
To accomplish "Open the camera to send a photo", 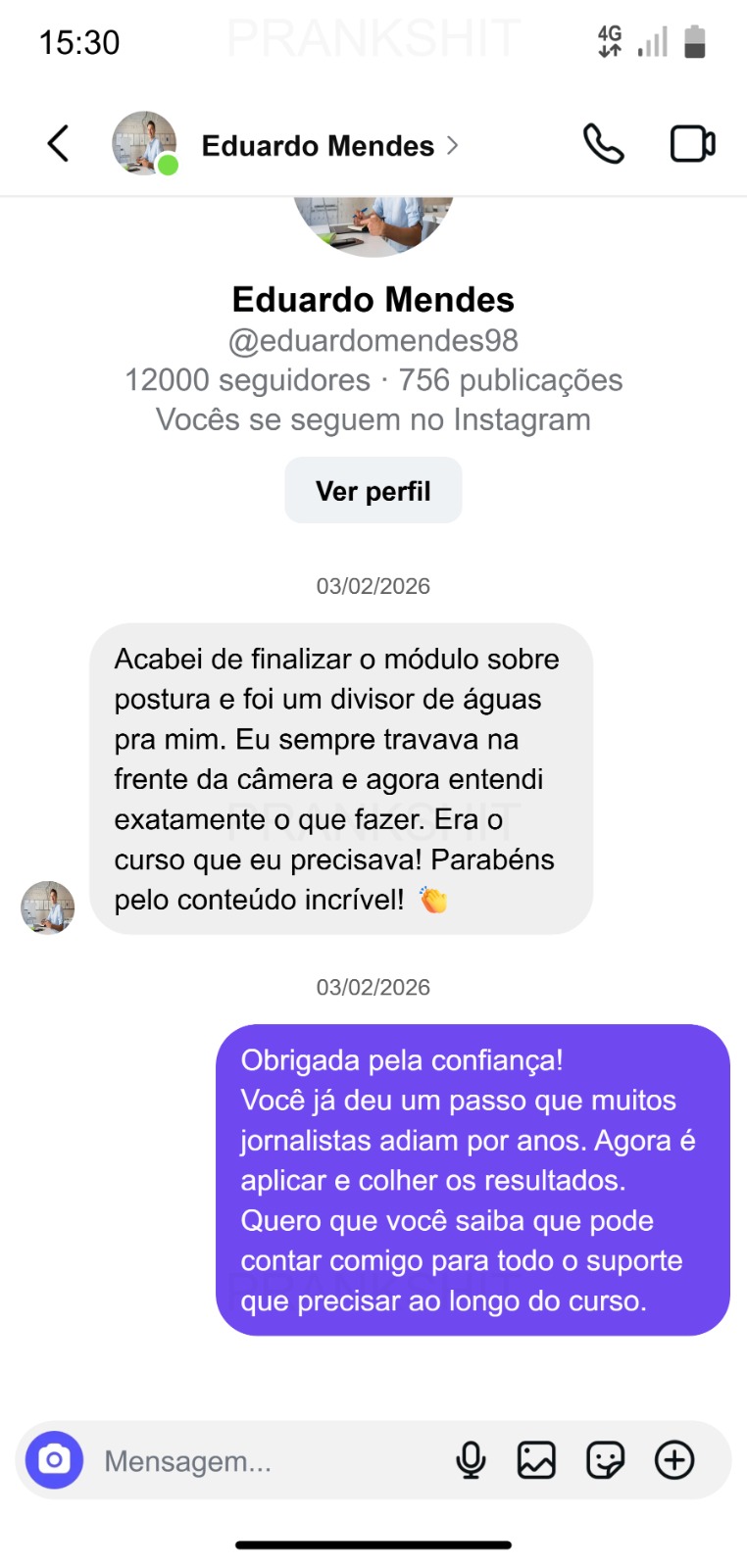I will (54, 1460).
